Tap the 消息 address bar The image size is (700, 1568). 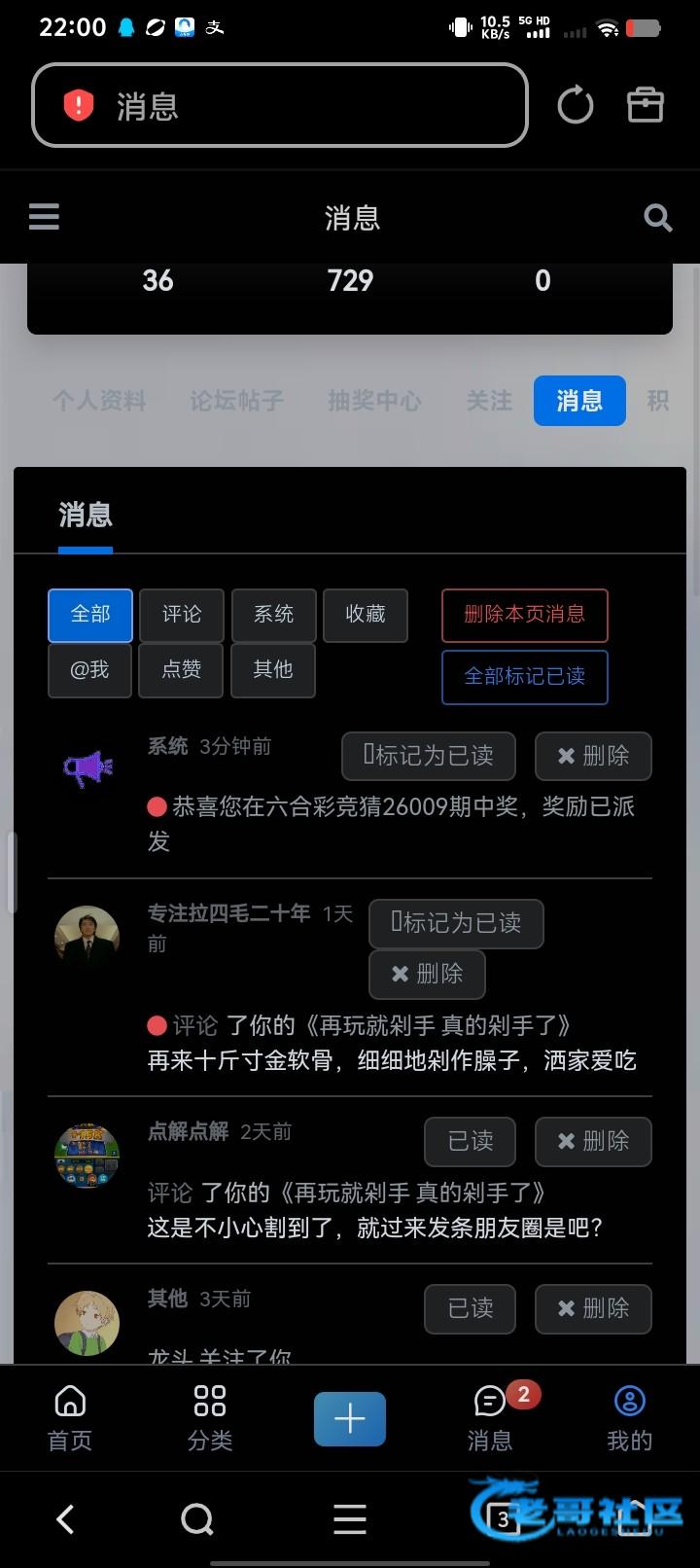tap(280, 105)
